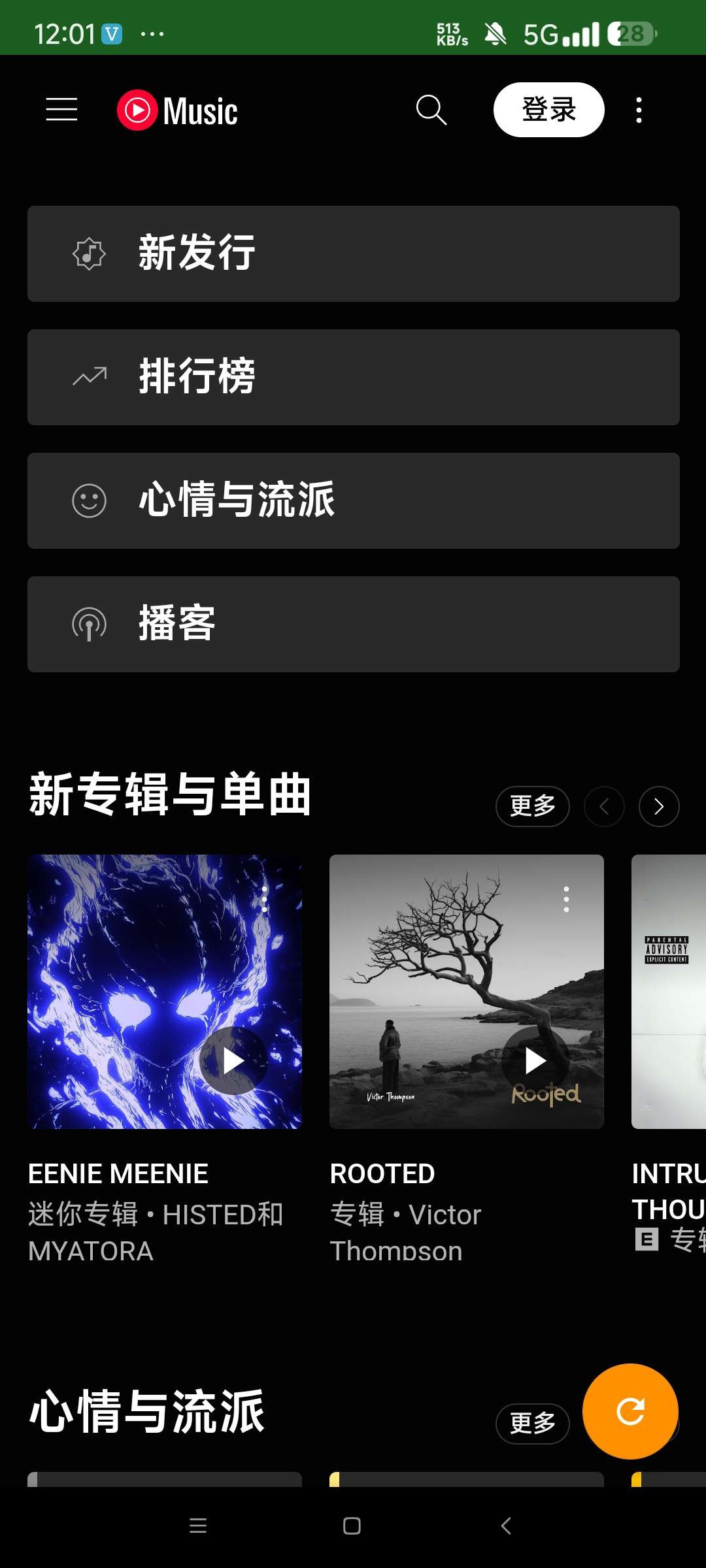706x1568 pixels.
Task: Tap the orange refresh floating button
Action: [x=630, y=1411]
